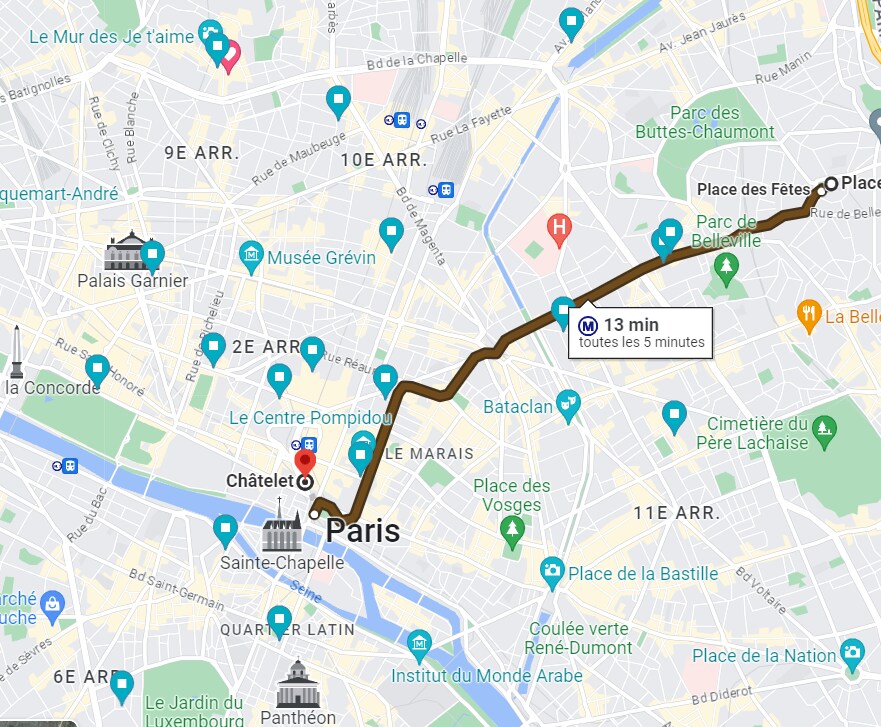Screen dimensions: 881x727
Task: Tap Cimetière du Père Lachaise marker
Action: click(x=824, y=428)
